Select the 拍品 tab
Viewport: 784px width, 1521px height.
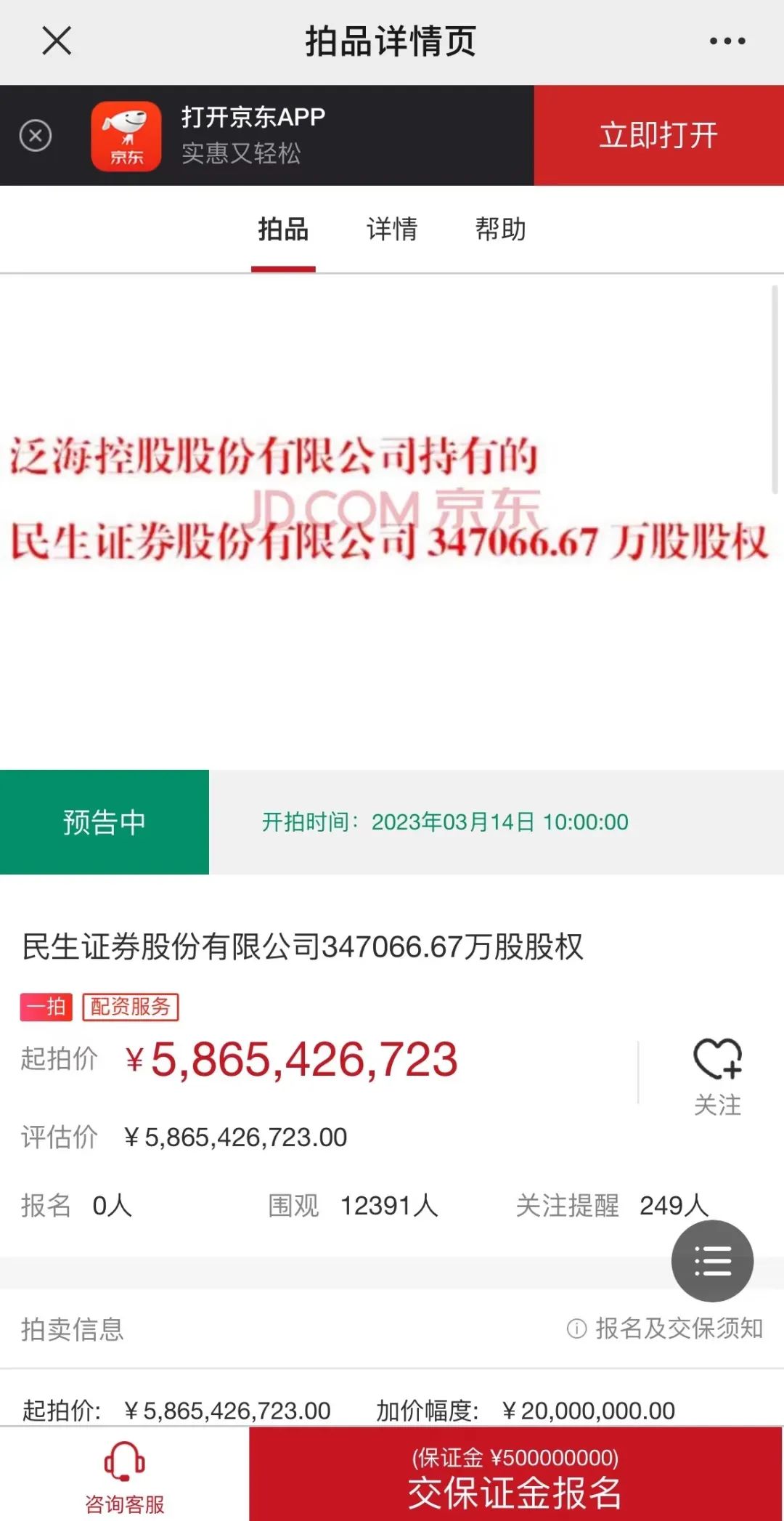click(x=283, y=230)
